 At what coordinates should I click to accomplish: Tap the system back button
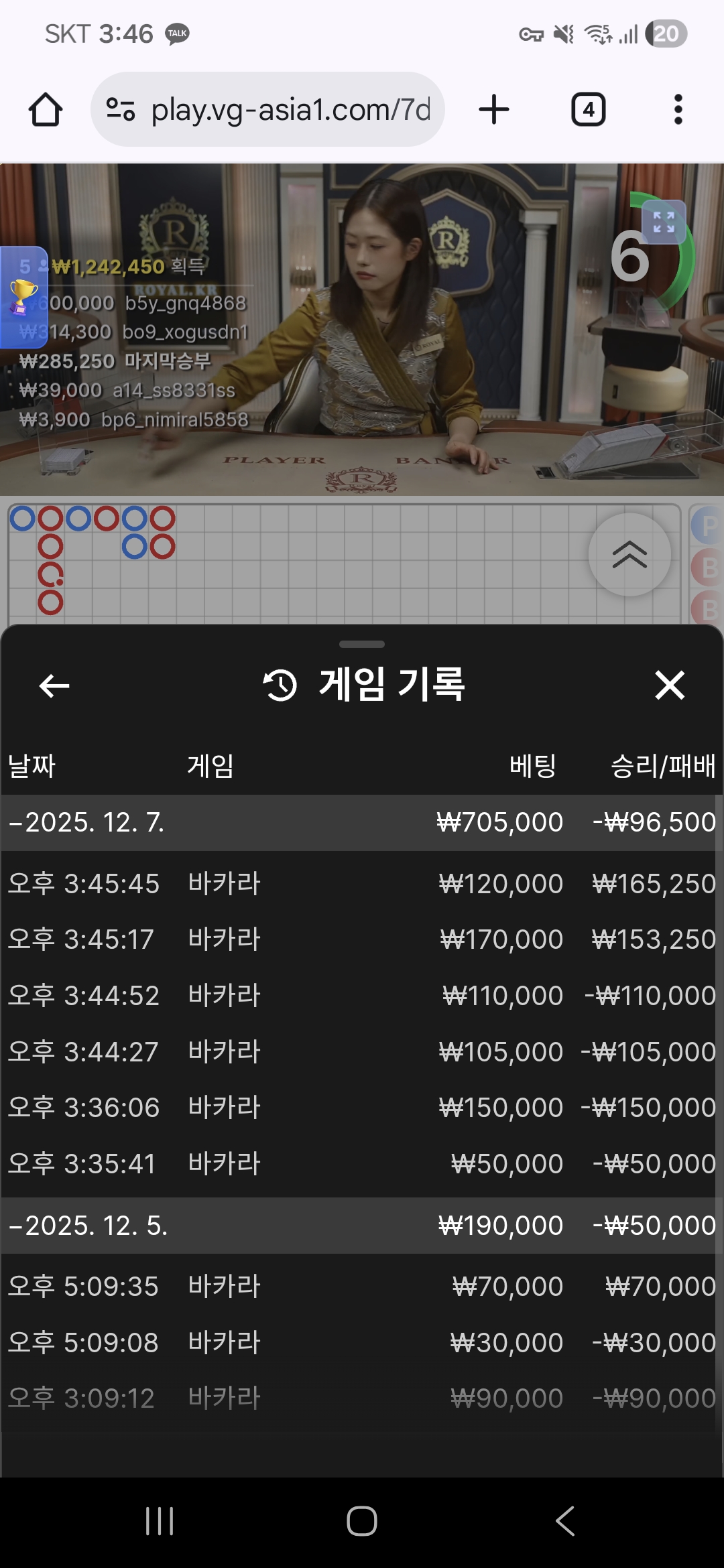pos(565,1520)
